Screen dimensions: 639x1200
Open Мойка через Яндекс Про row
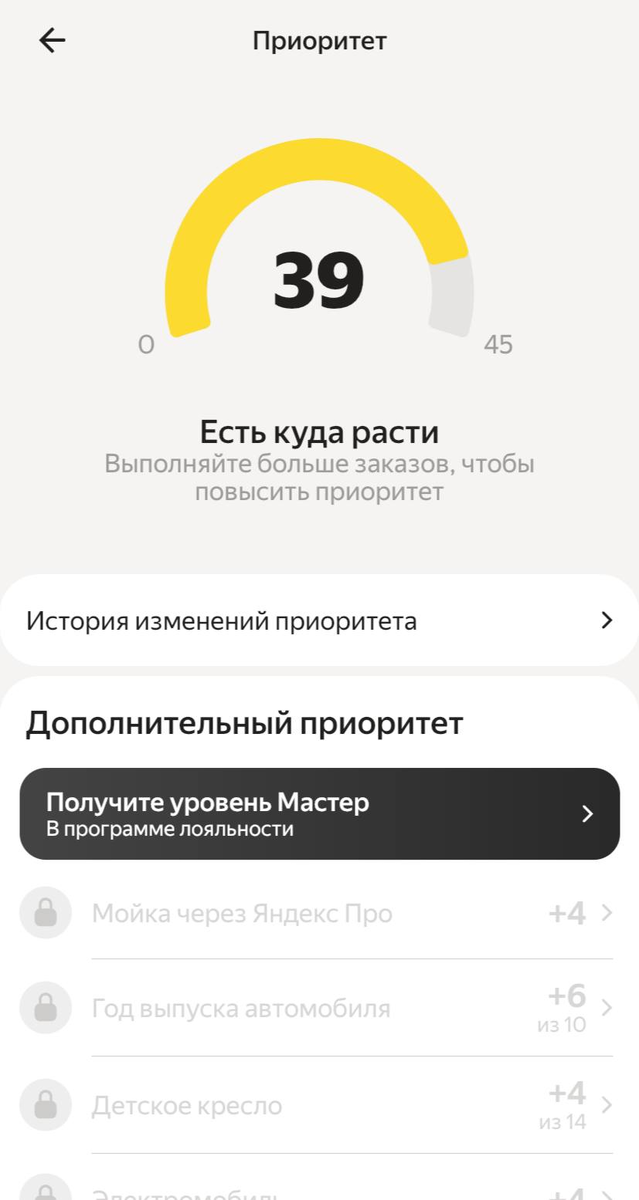(319, 913)
